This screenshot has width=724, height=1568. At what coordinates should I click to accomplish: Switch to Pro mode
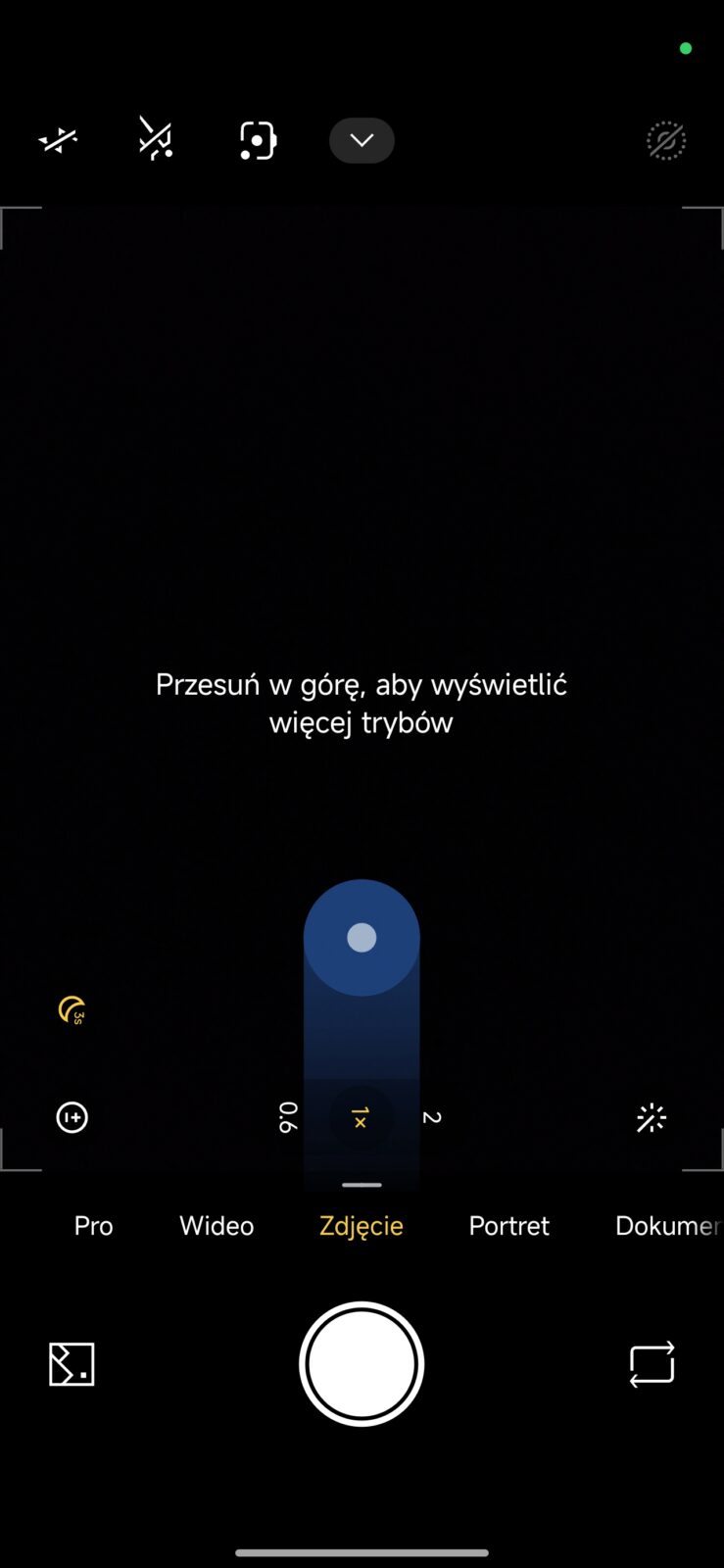click(94, 1226)
